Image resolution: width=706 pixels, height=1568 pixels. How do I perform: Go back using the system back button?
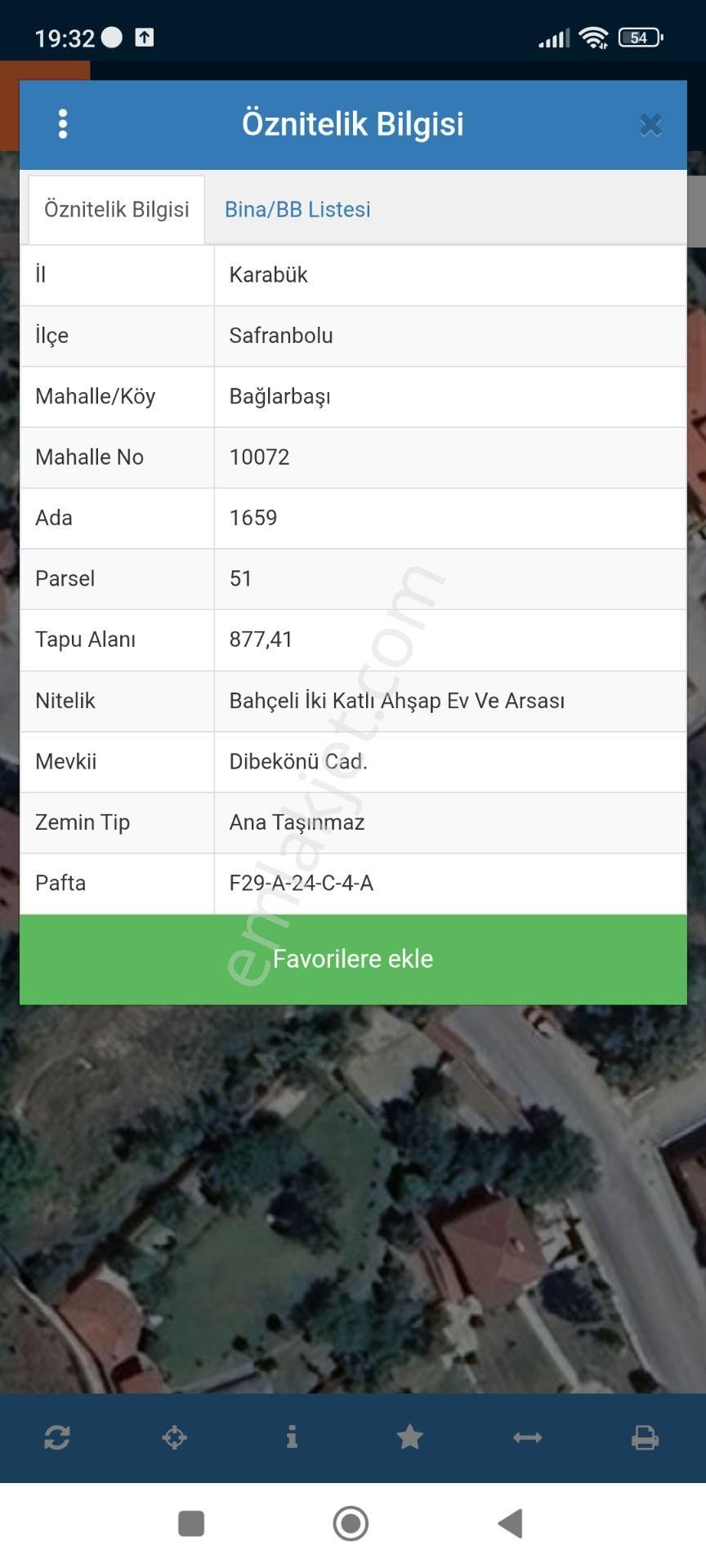coord(511,1523)
